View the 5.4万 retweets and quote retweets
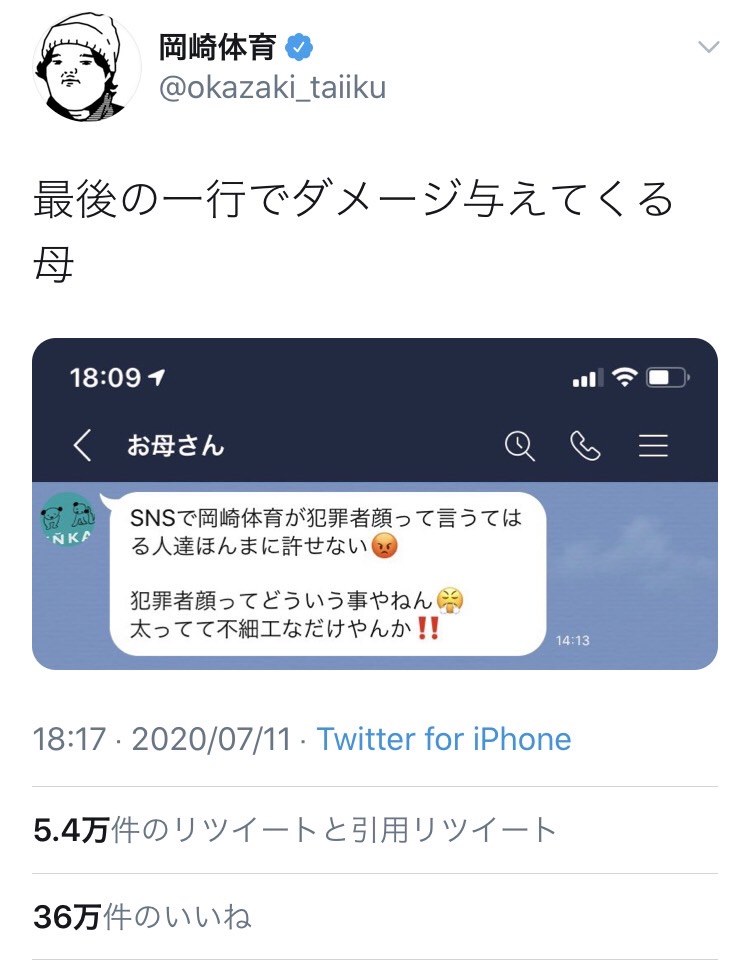This screenshot has height=973, width=750. [294, 830]
